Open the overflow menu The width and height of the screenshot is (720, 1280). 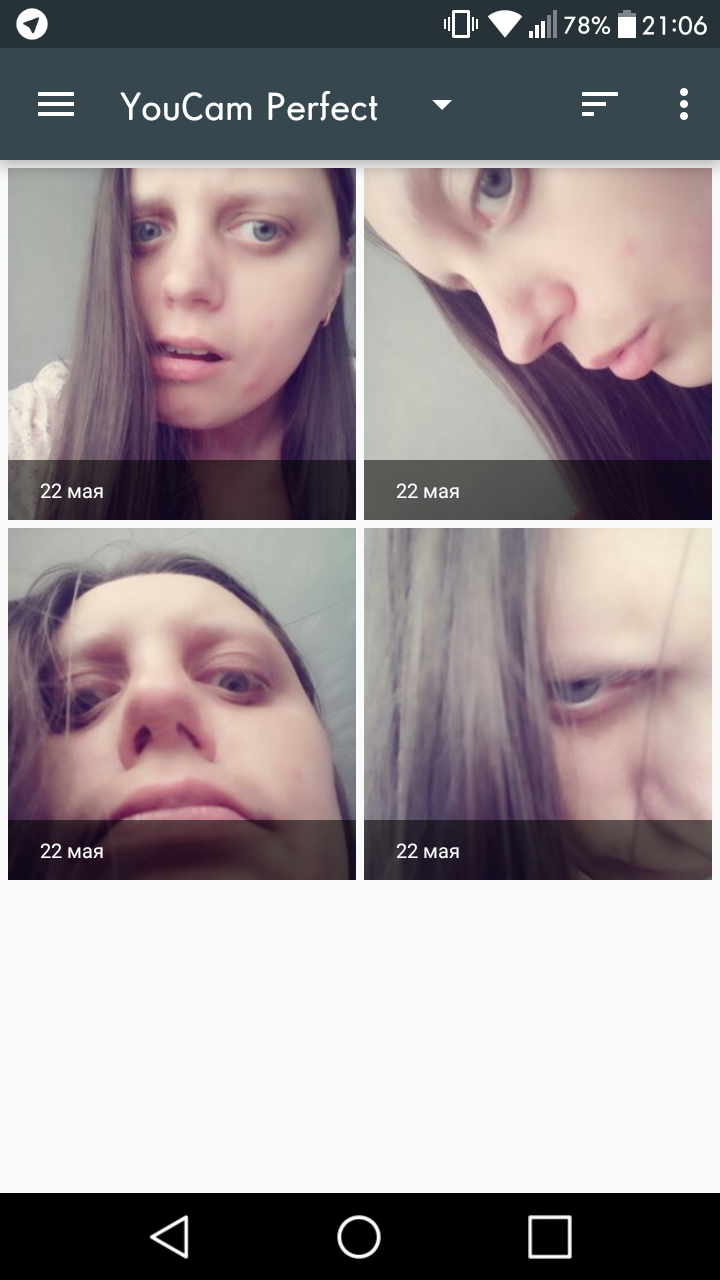click(x=684, y=105)
